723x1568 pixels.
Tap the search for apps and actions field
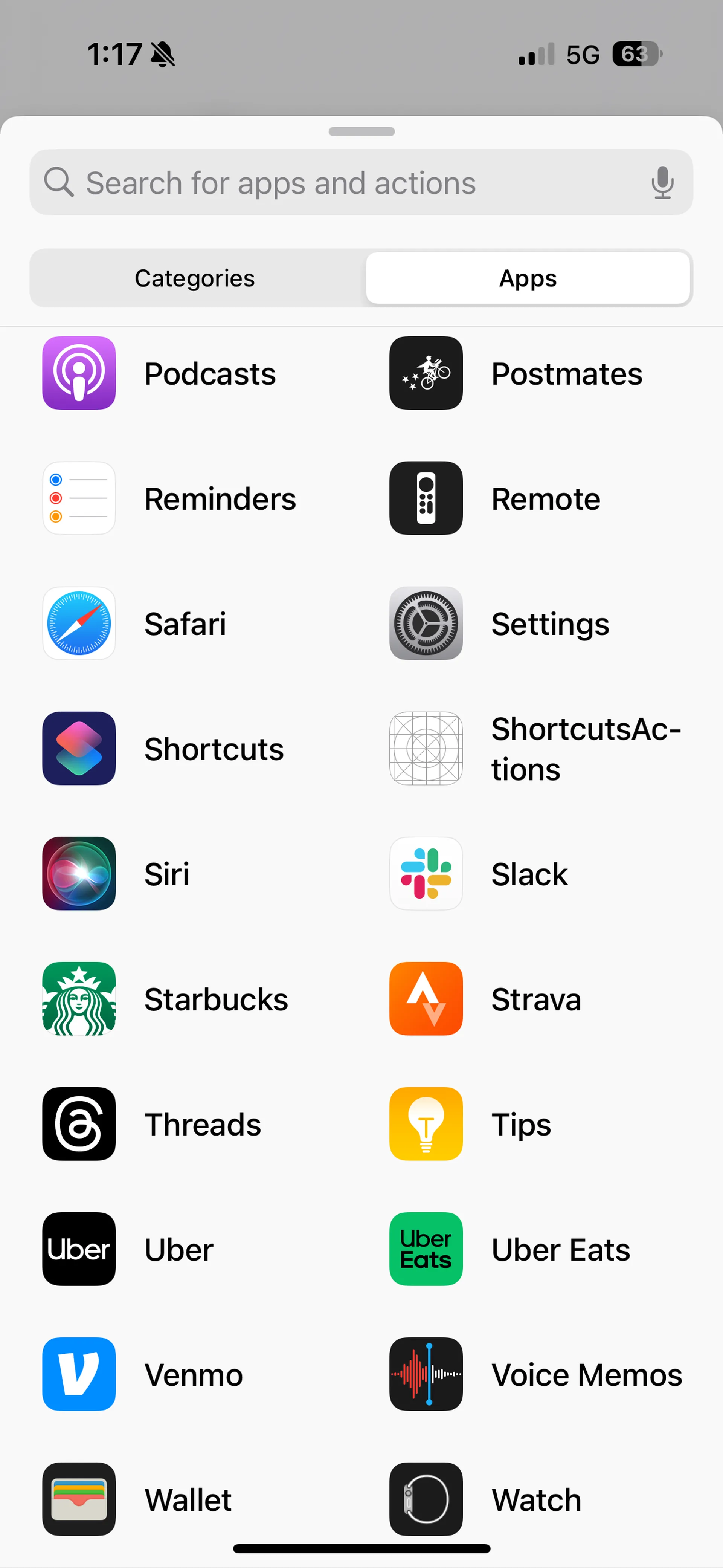[x=361, y=183]
